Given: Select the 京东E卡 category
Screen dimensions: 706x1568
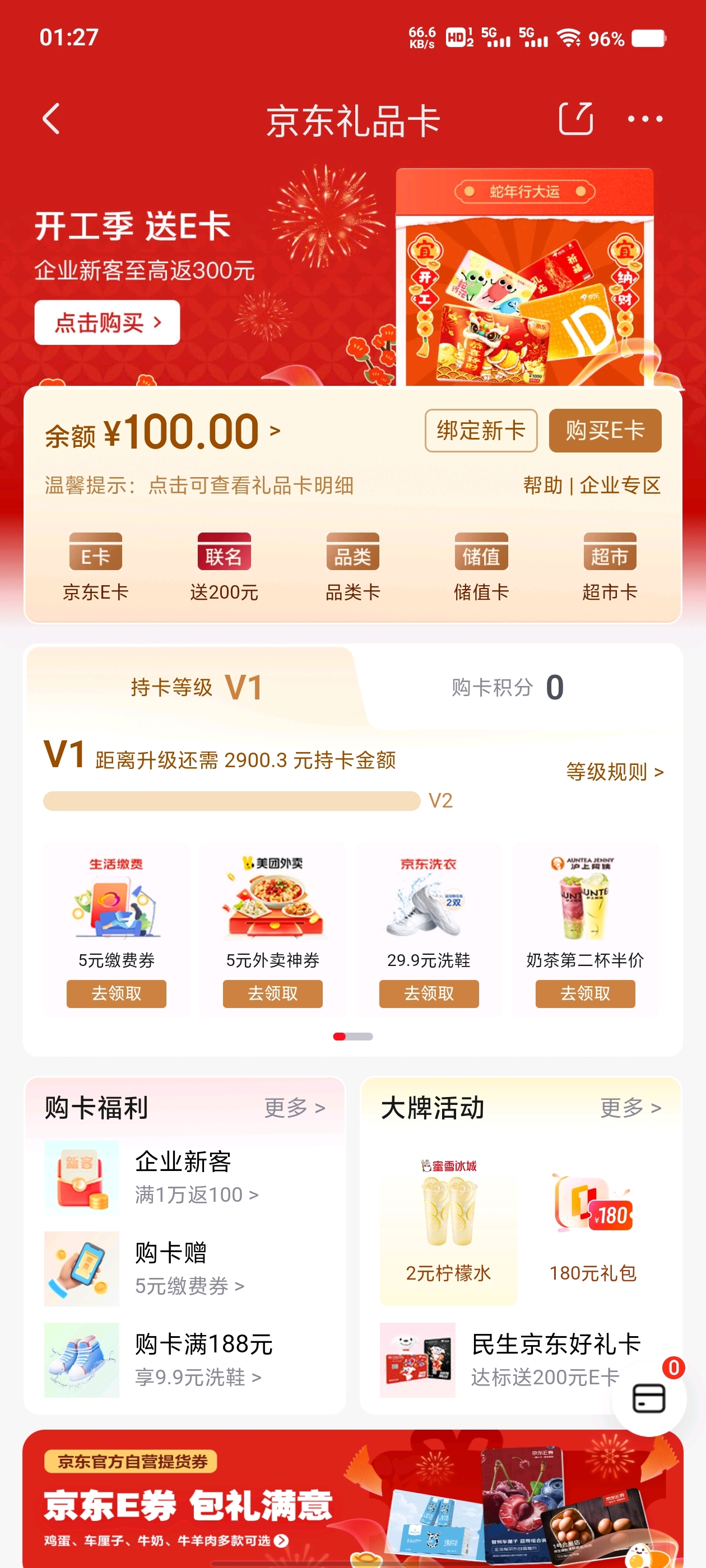Looking at the screenshot, I should pos(96,567).
